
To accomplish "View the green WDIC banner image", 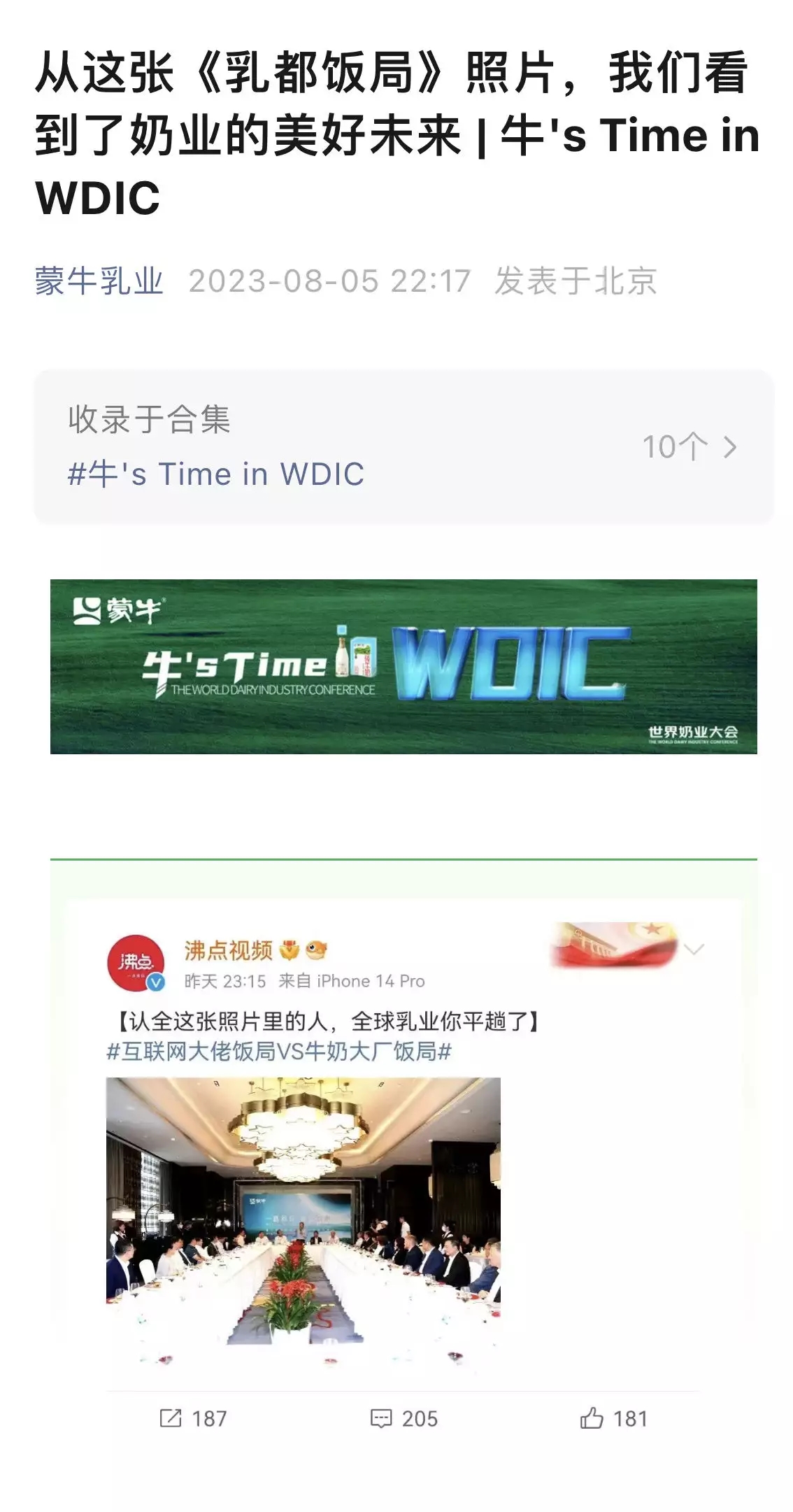I will click(403, 666).
